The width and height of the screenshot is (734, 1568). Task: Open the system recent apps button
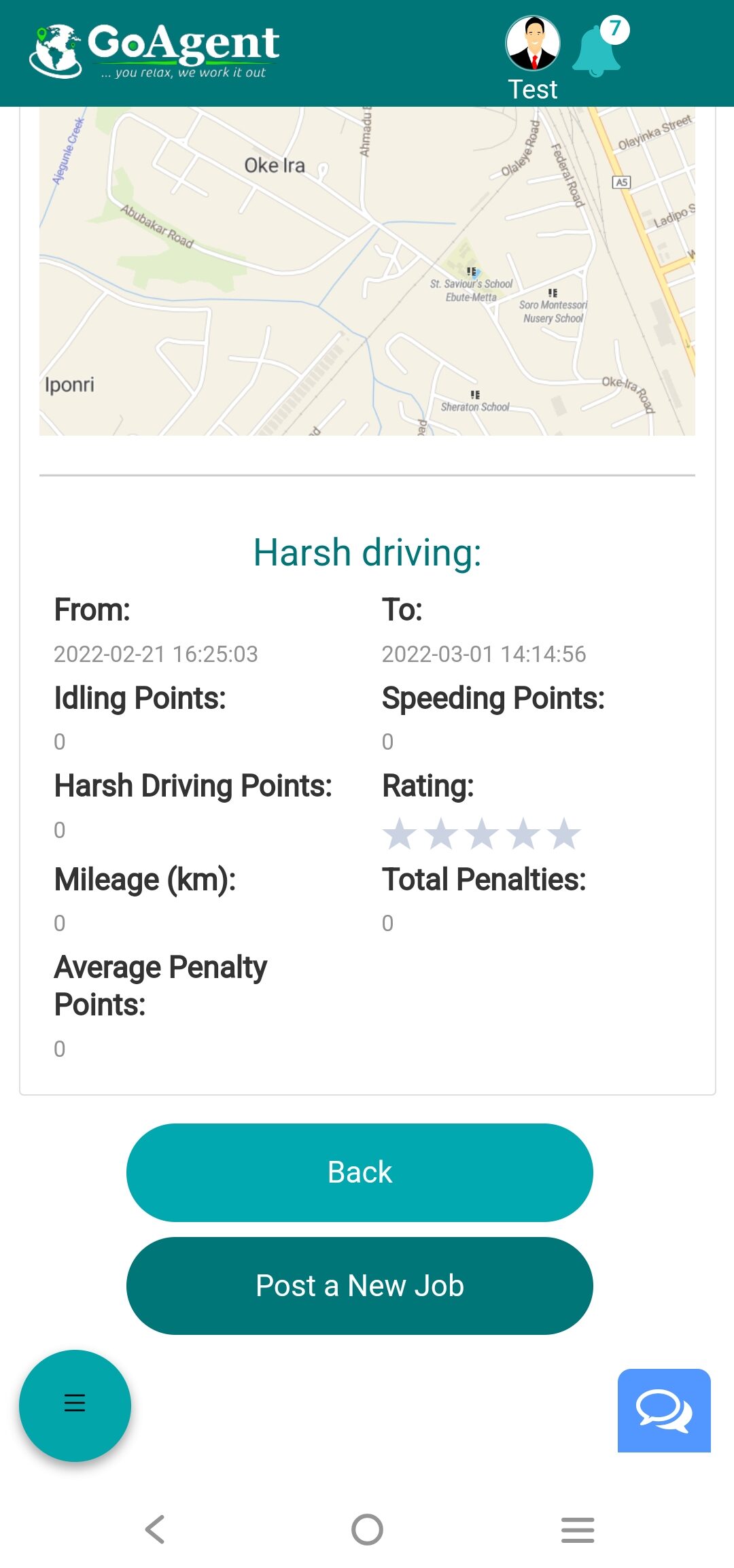point(578,1529)
